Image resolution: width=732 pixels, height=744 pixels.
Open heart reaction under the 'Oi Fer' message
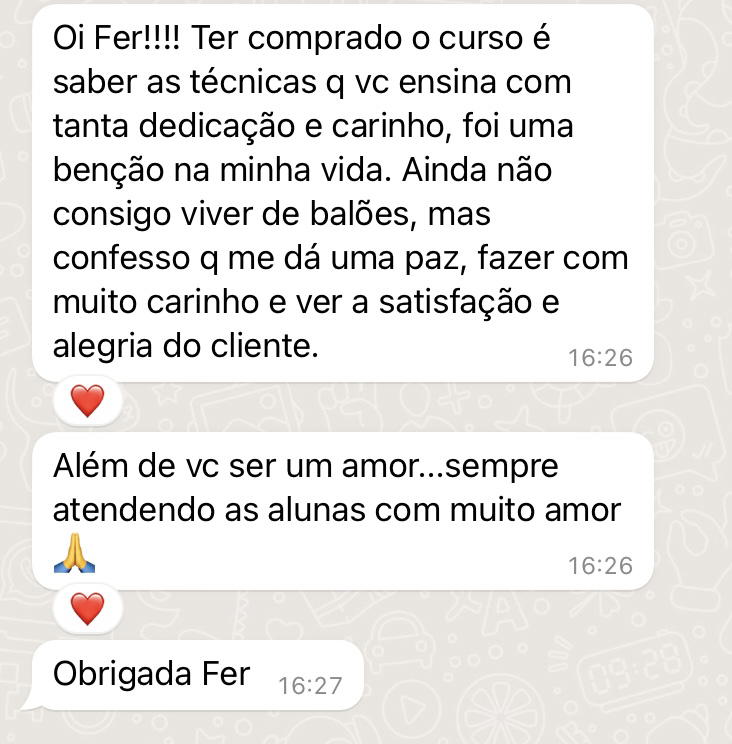point(88,401)
